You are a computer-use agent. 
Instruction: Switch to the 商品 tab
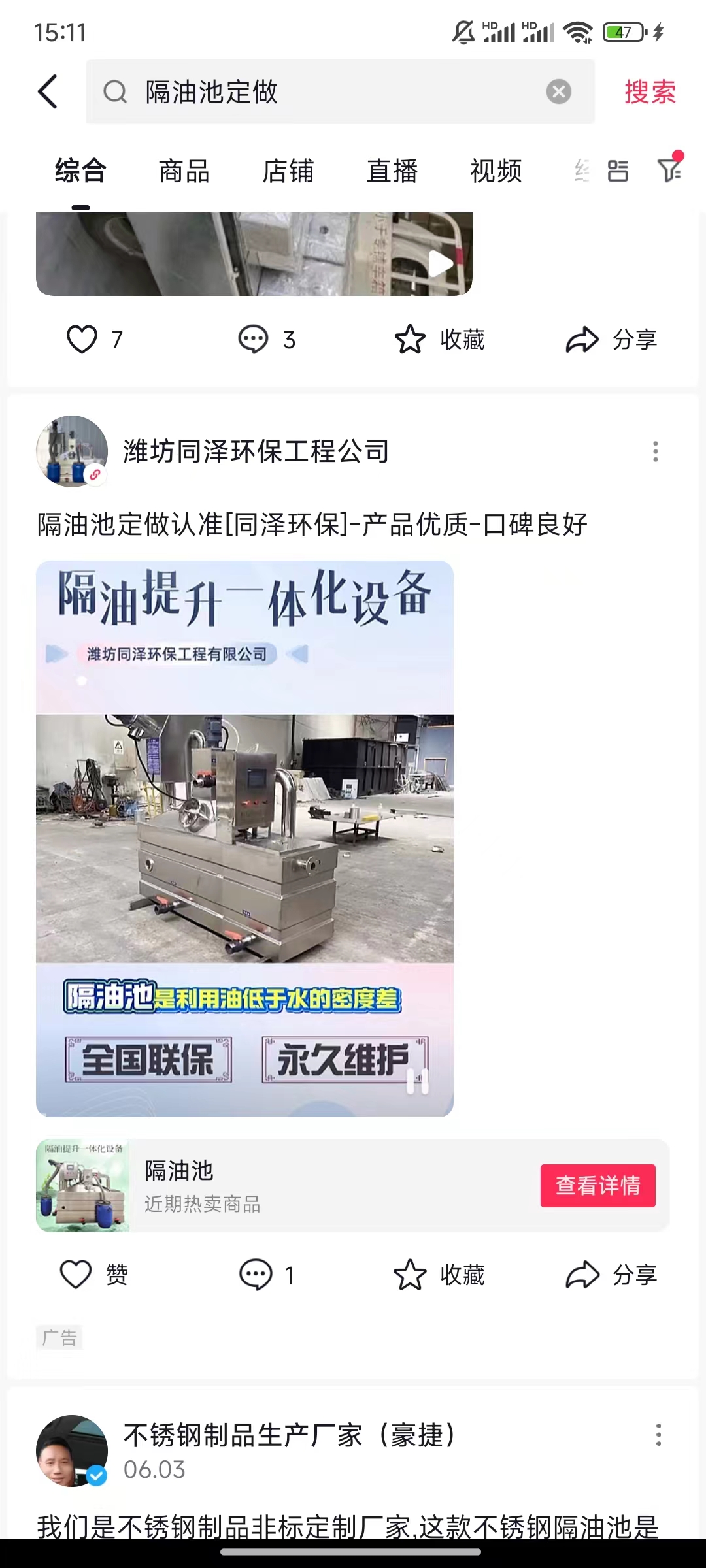(184, 171)
